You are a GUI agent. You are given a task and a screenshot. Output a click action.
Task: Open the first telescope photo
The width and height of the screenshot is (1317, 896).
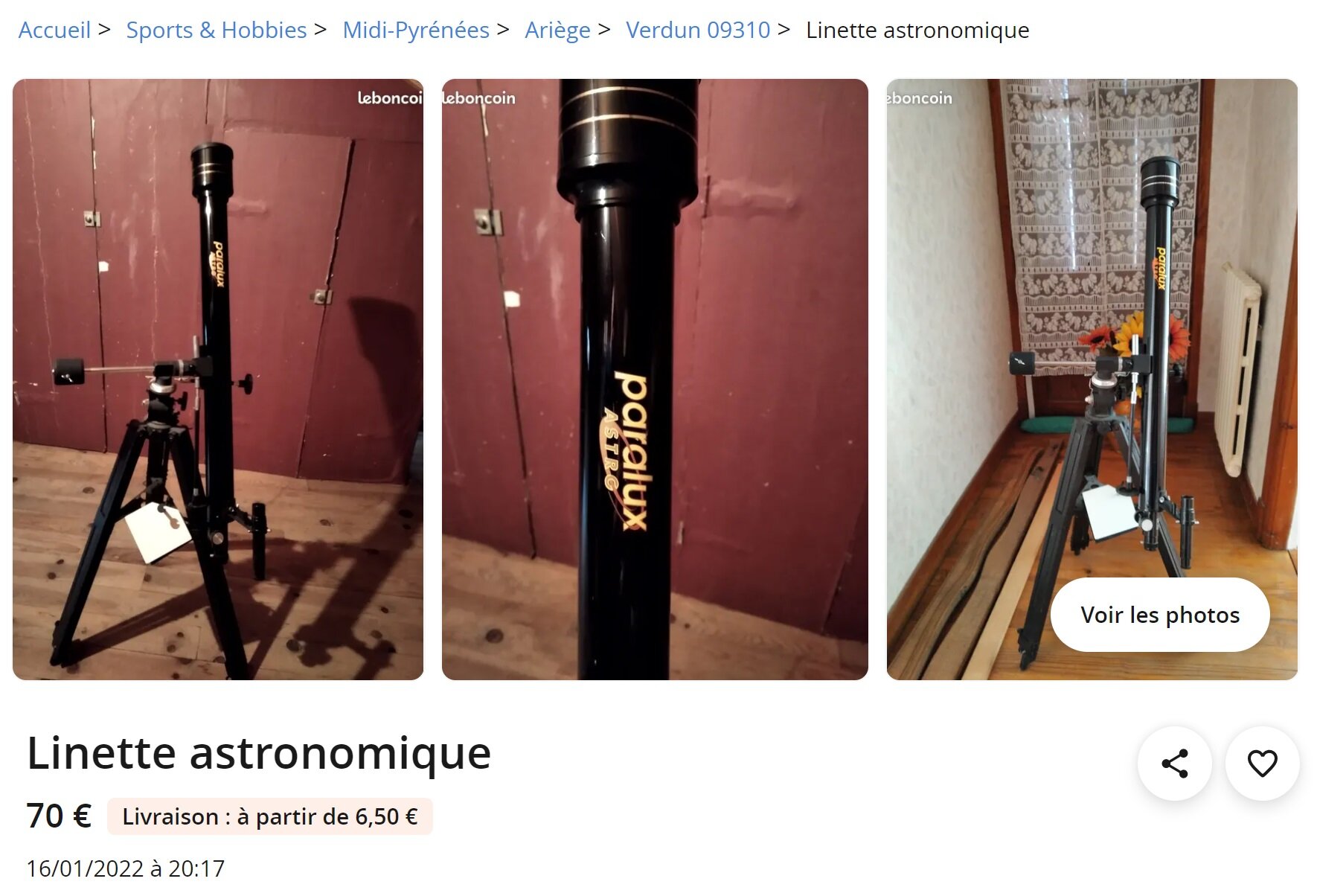point(218,379)
